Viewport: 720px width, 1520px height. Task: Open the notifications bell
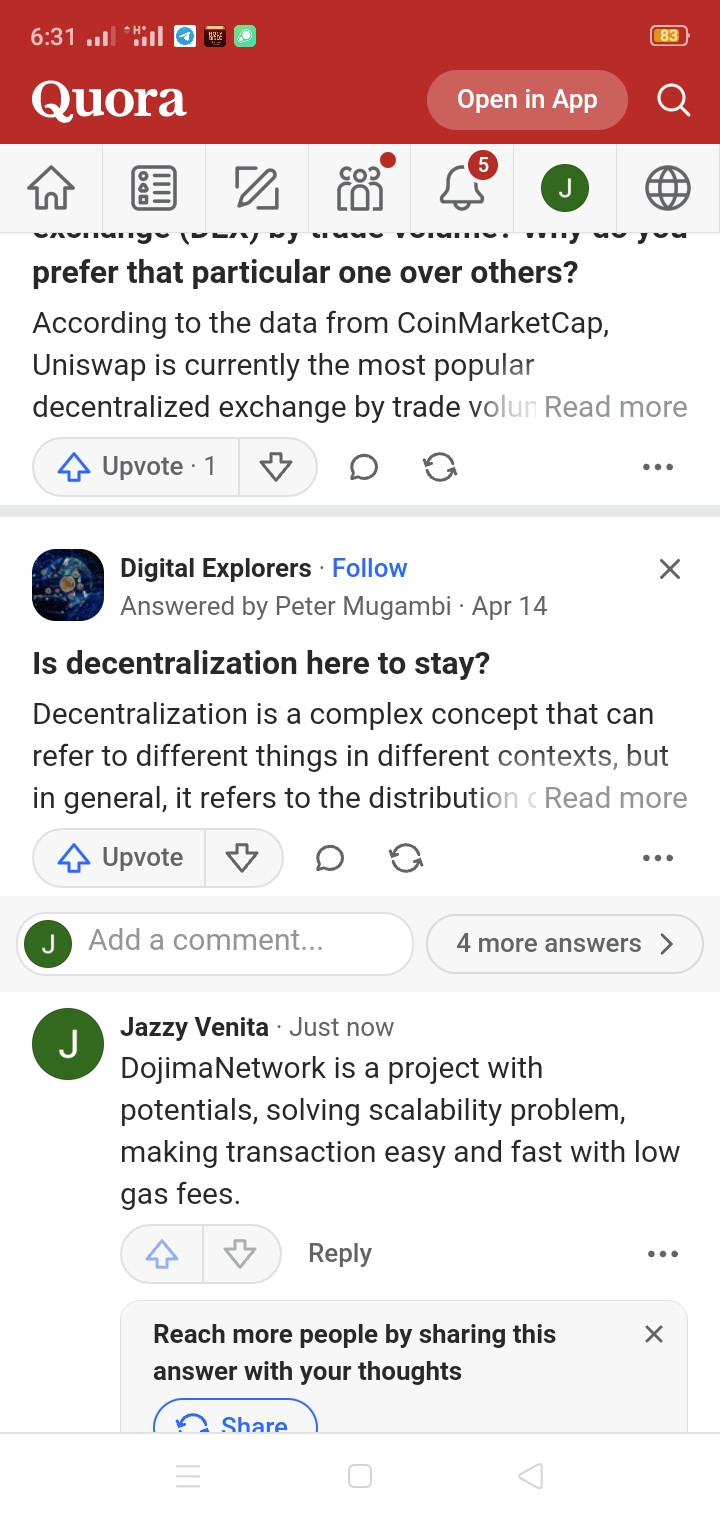[462, 188]
